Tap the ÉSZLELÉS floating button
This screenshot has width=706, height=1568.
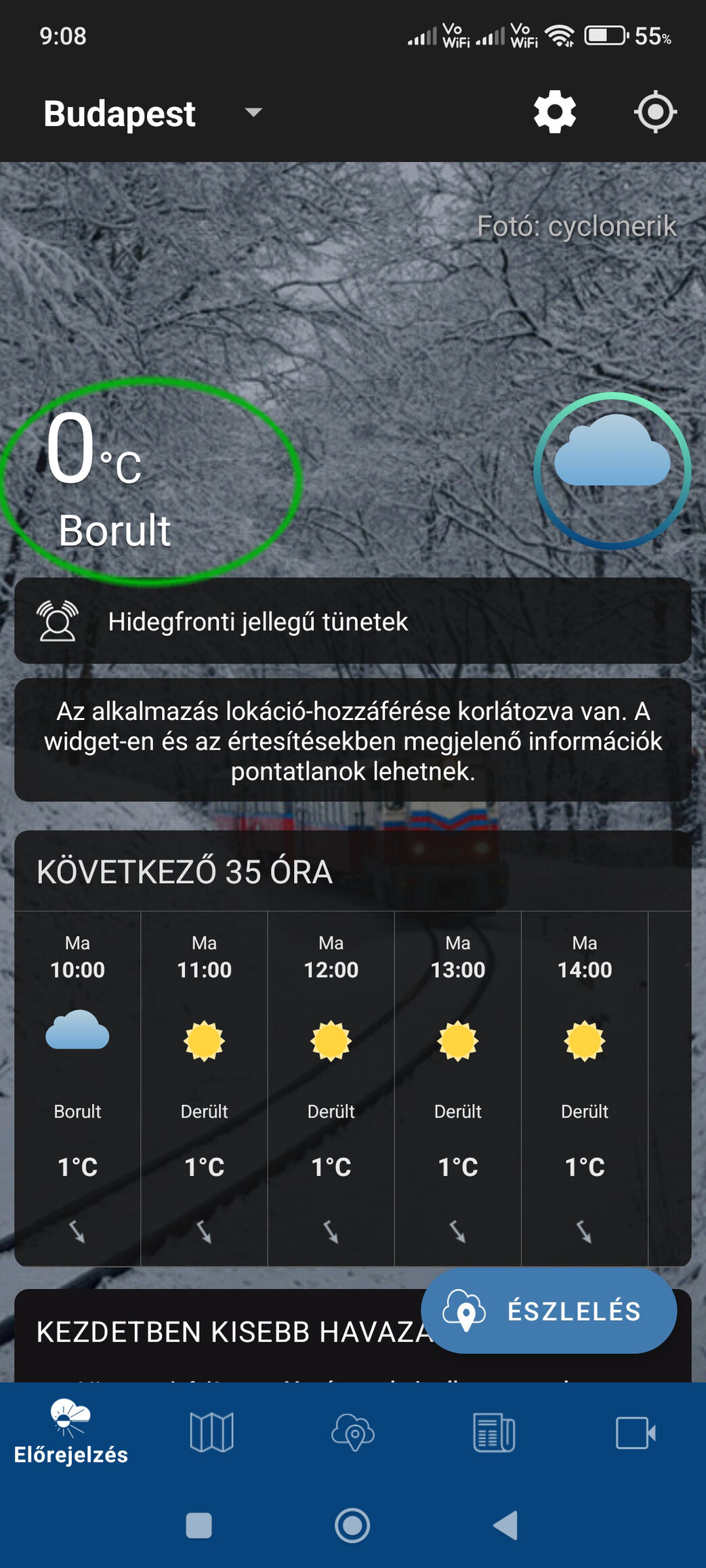[x=549, y=1311]
